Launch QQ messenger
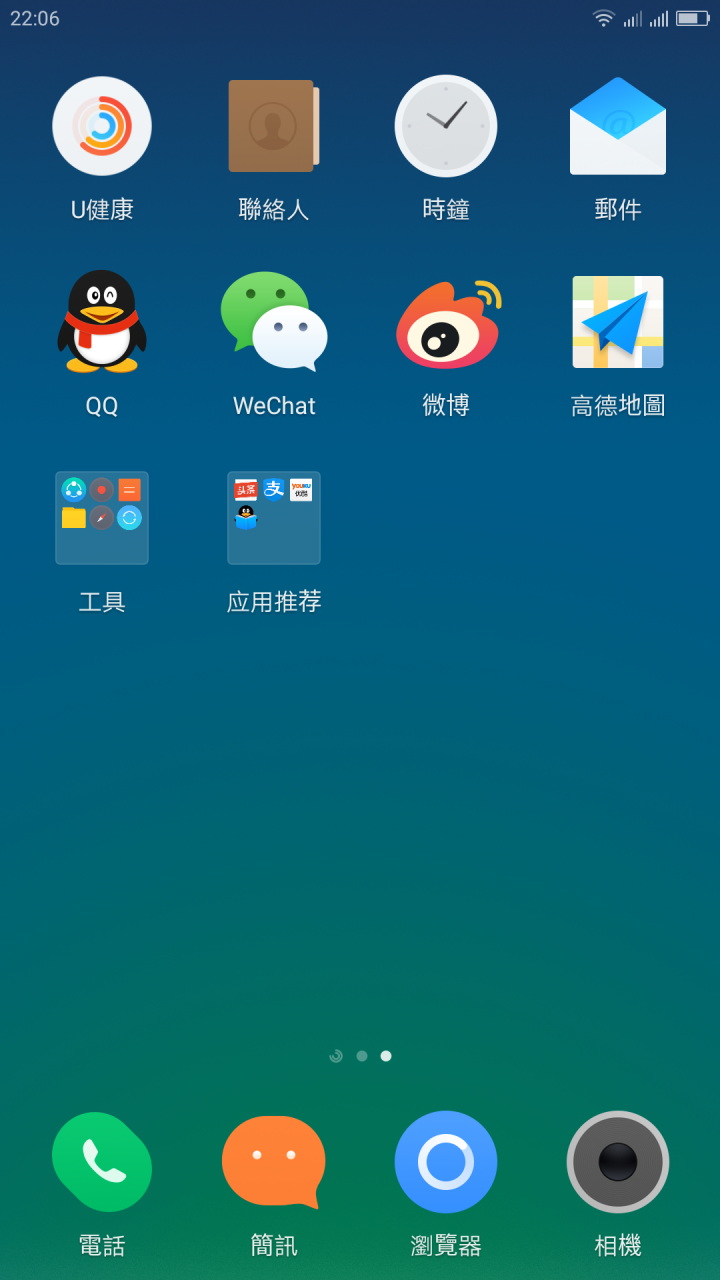Viewport: 720px width, 1280px height. (101, 321)
